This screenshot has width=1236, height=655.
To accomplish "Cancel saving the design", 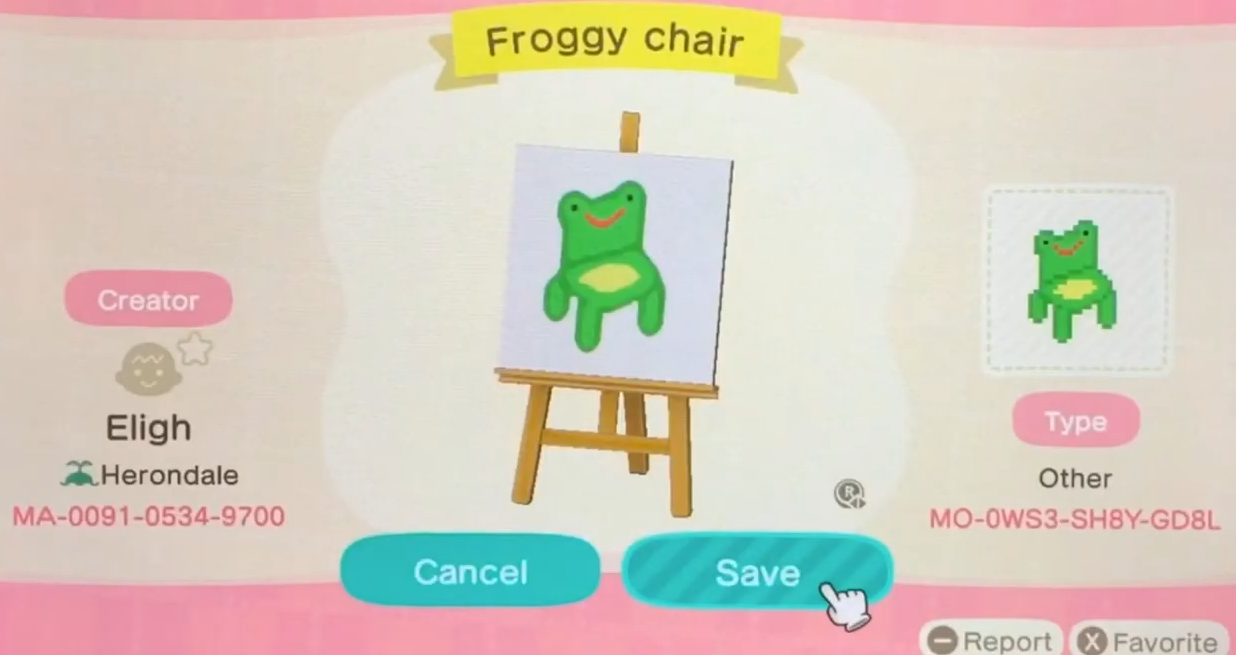I will tap(470, 572).
